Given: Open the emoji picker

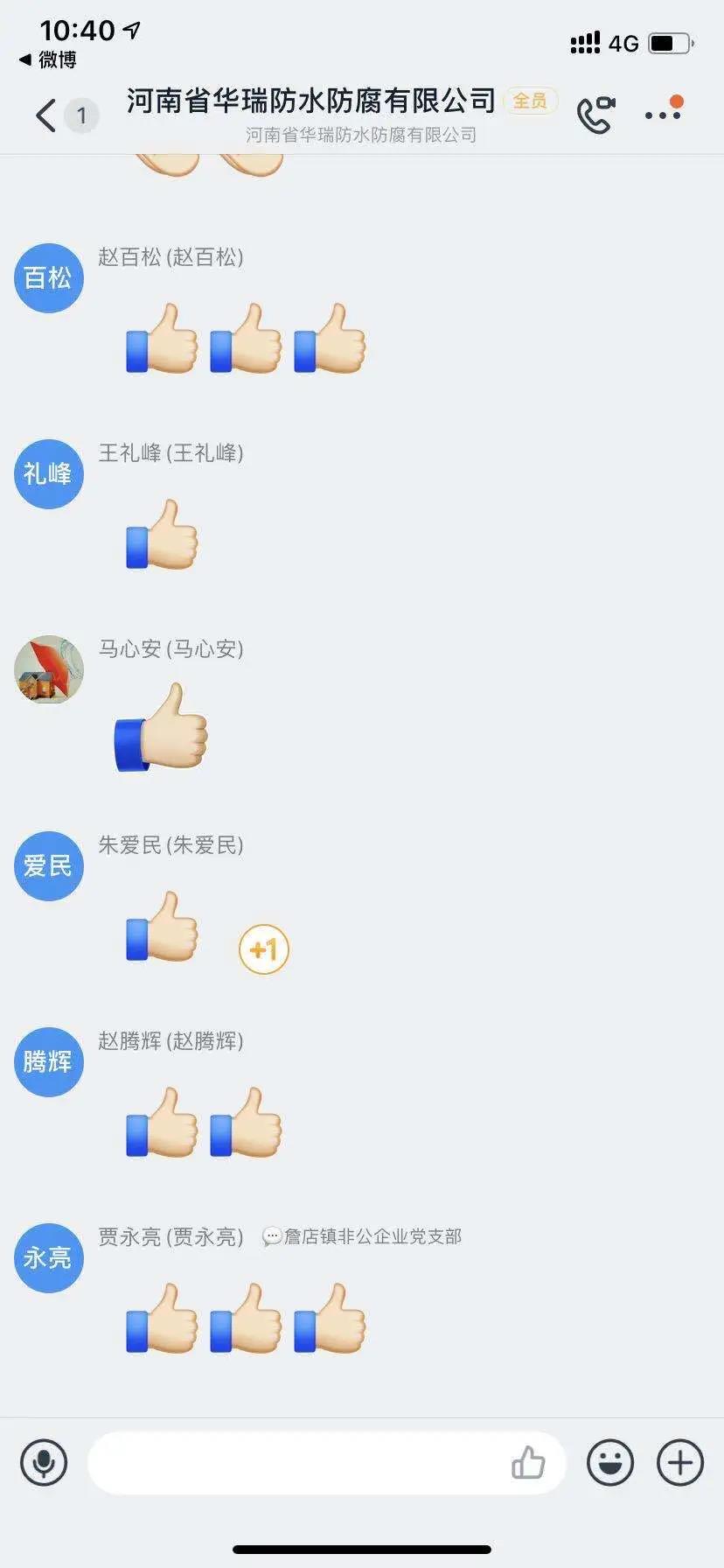Looking at the screenshot, I should [x=609, y=1462].
